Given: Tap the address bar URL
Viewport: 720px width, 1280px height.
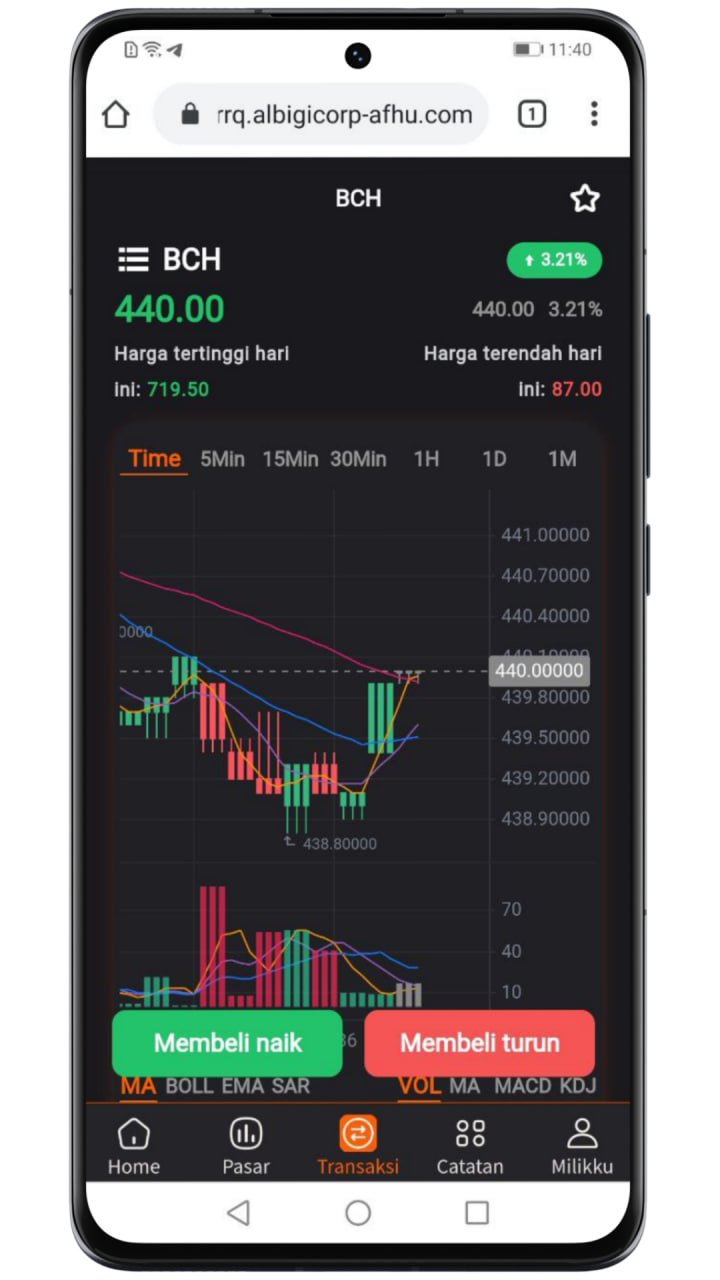Looking at the screenshot, I should [x=343, y=115].
